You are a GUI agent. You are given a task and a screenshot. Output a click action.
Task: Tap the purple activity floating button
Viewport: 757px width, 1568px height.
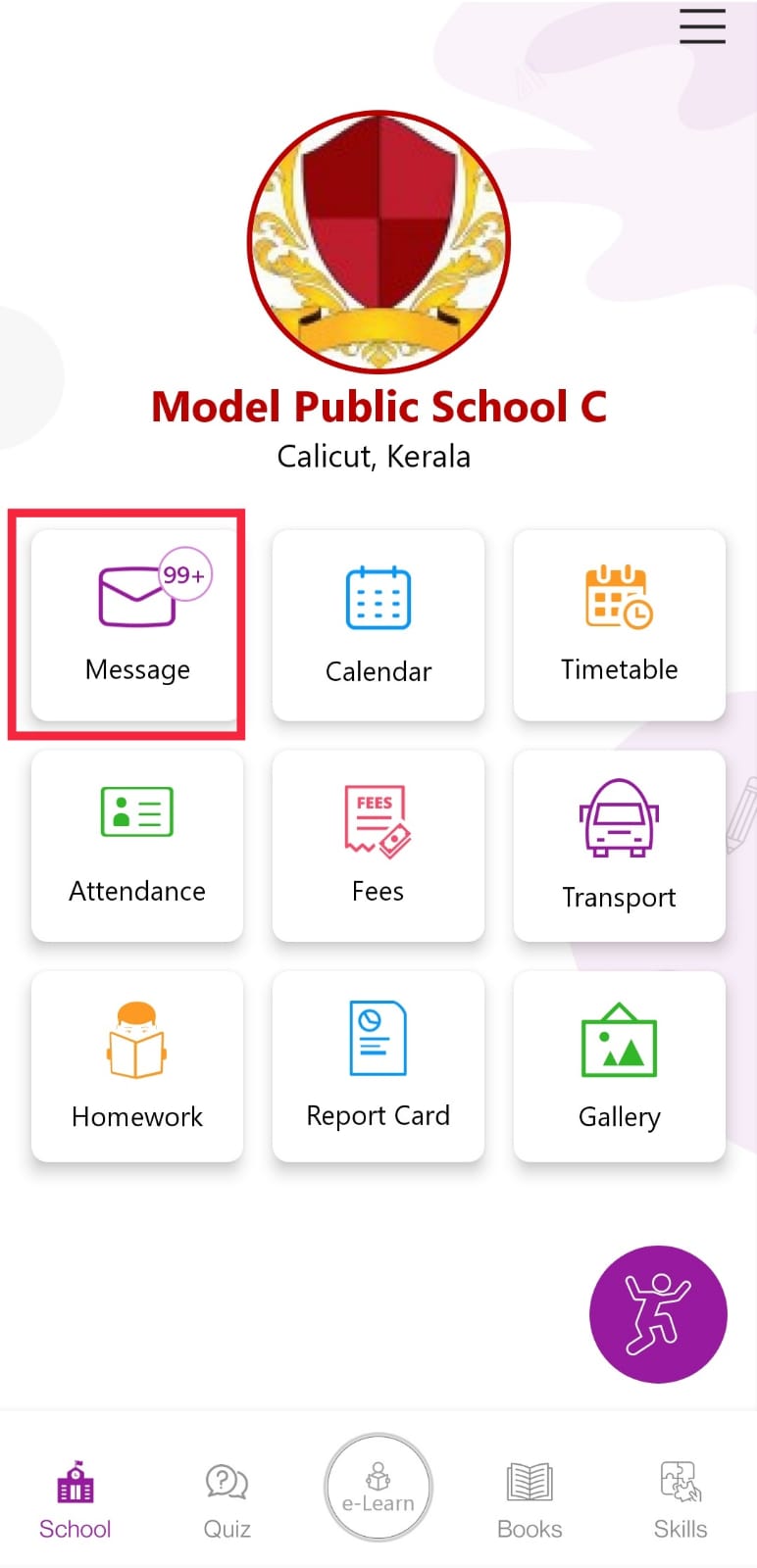pyautogui.click(x=658, y=1314)
